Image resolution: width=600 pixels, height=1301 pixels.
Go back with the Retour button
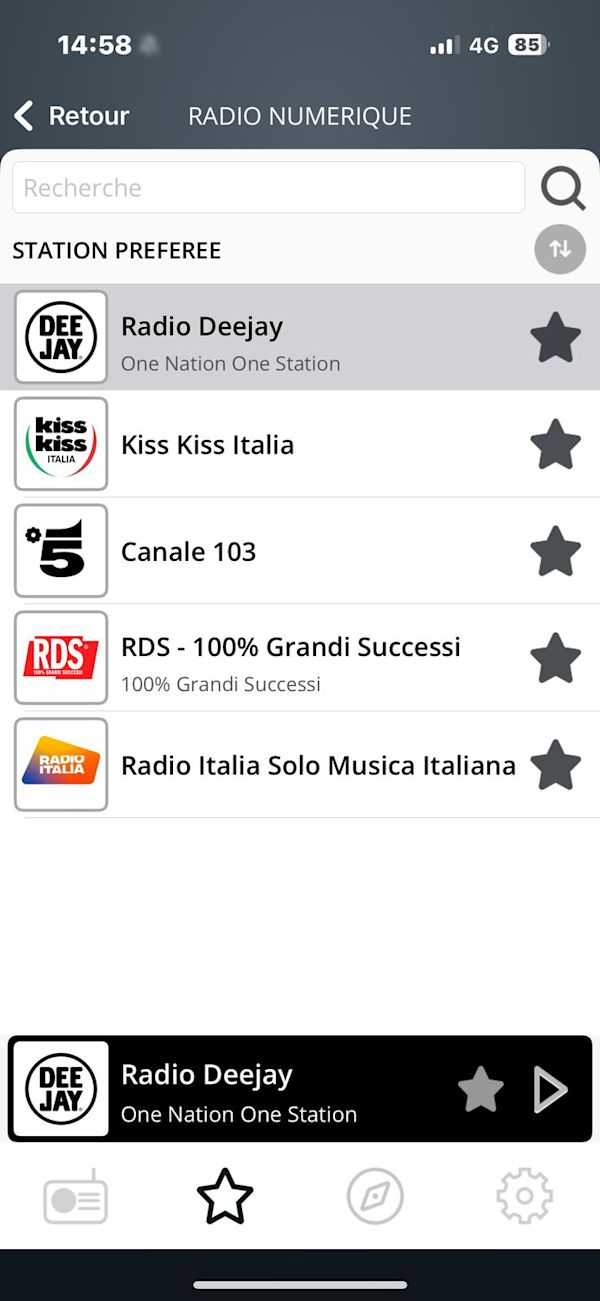pos(72,116)
